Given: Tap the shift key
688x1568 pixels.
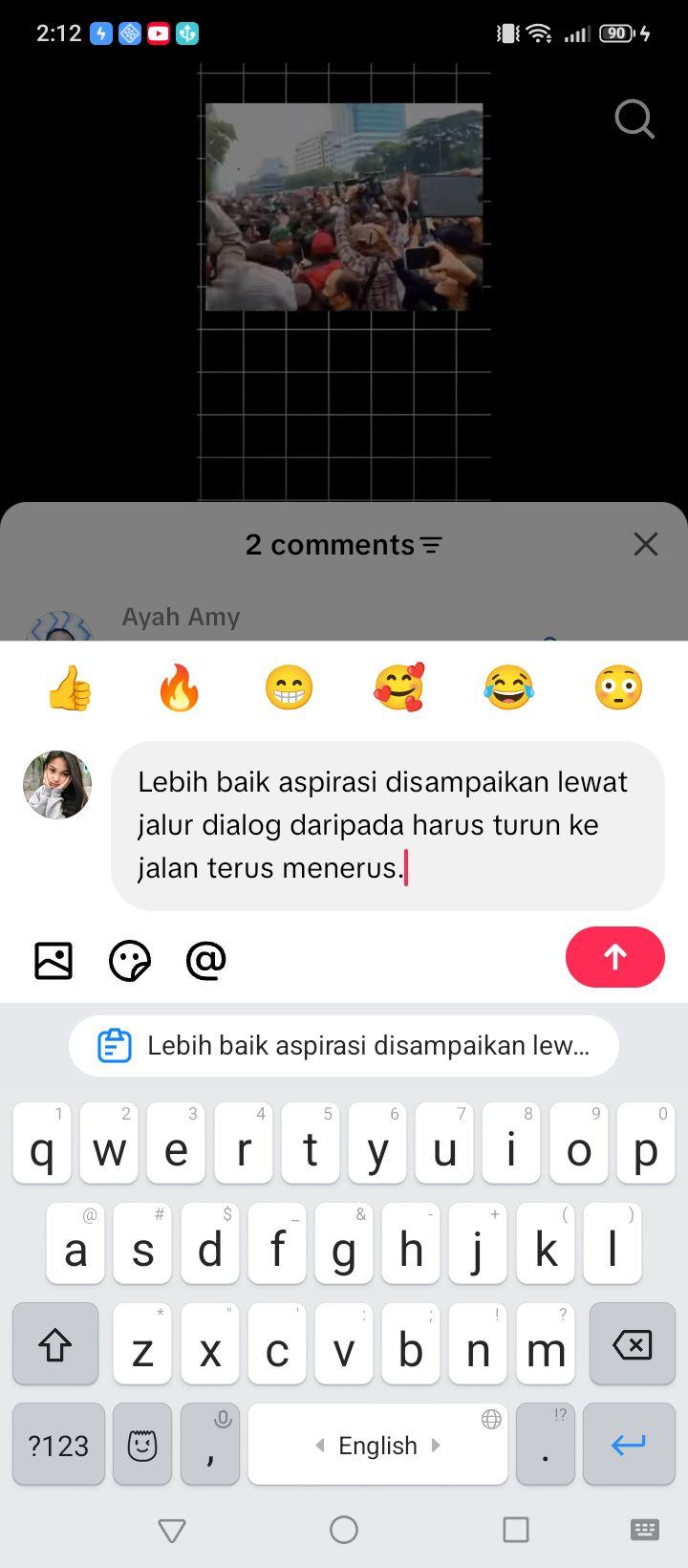Looking at the screenshot, I should (x=55, y=1344).
